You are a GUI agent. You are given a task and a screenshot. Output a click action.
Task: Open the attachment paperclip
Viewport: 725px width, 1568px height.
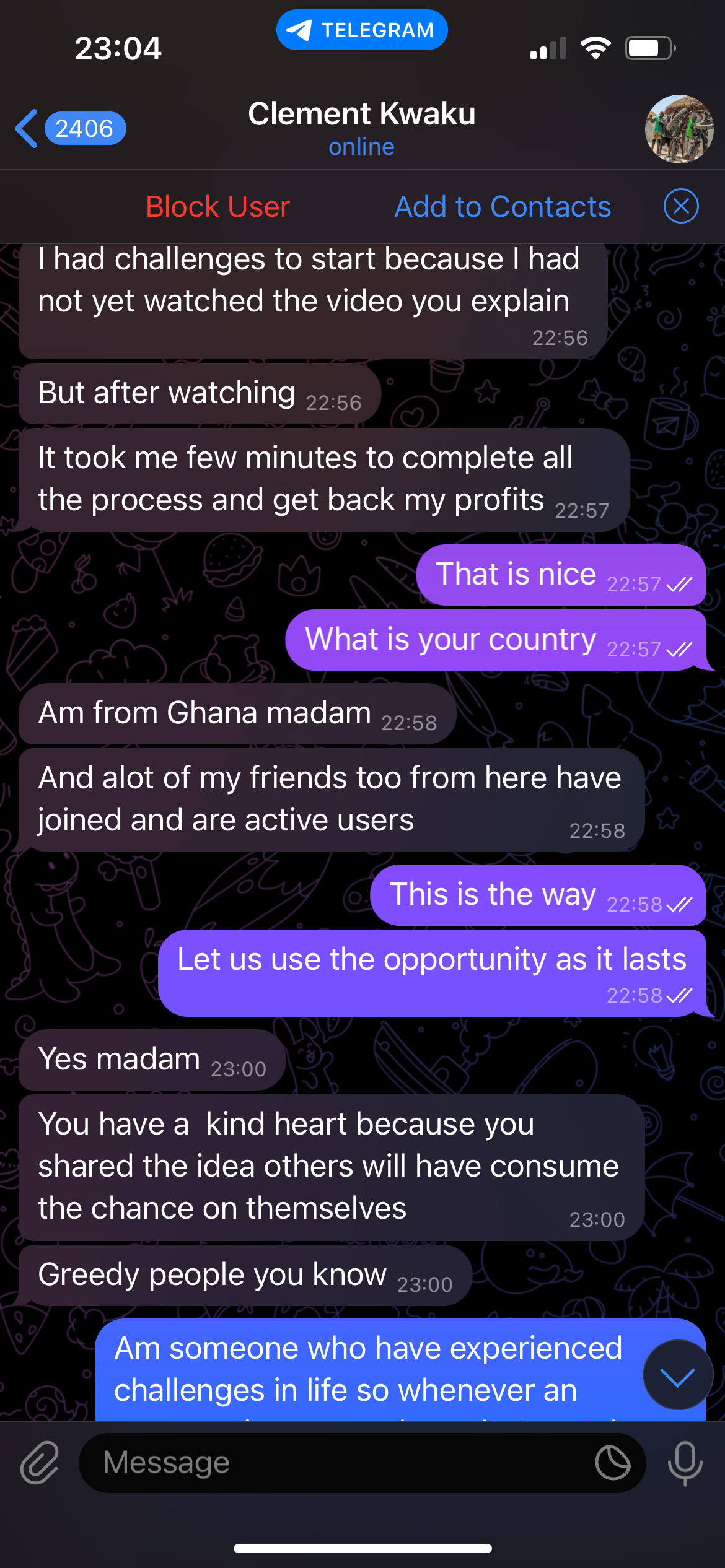click(40, 1463)
